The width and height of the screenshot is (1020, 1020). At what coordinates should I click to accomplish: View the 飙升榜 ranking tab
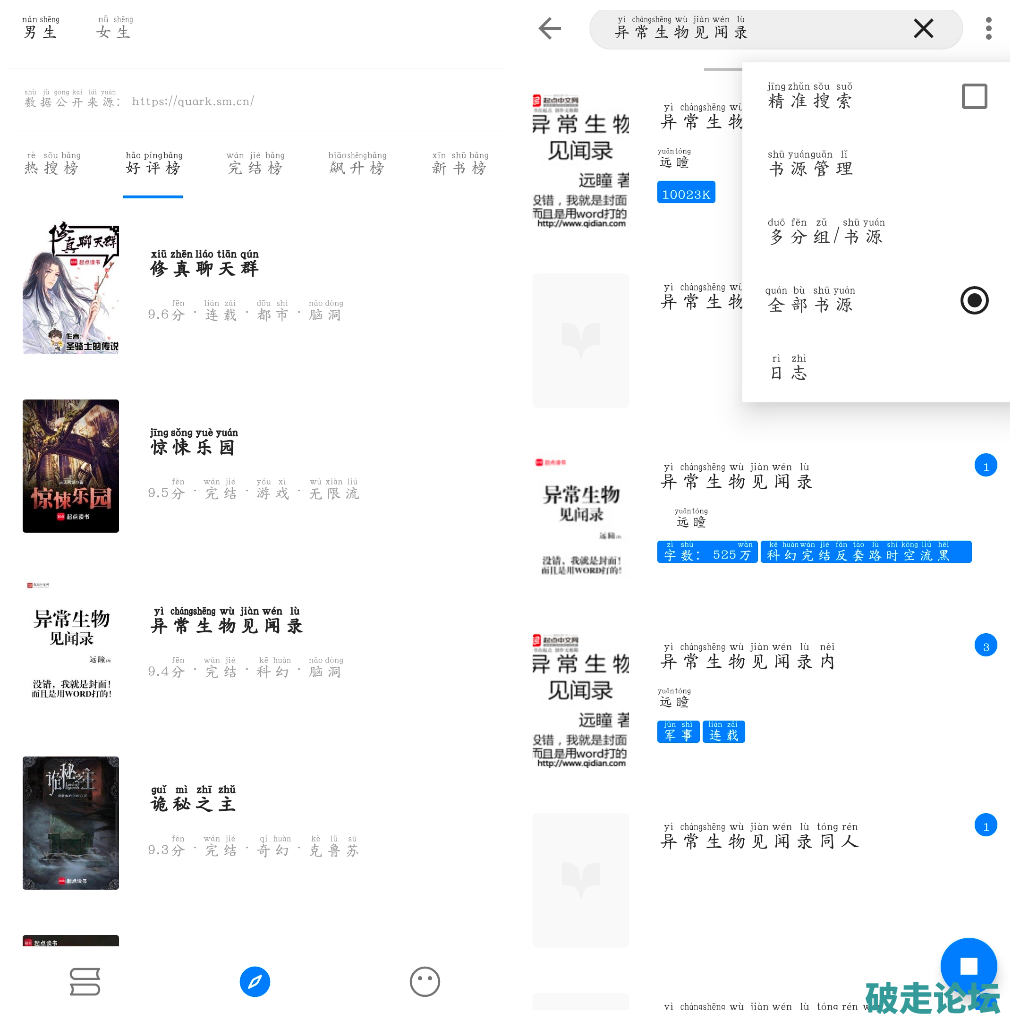(x=357, y=165)
